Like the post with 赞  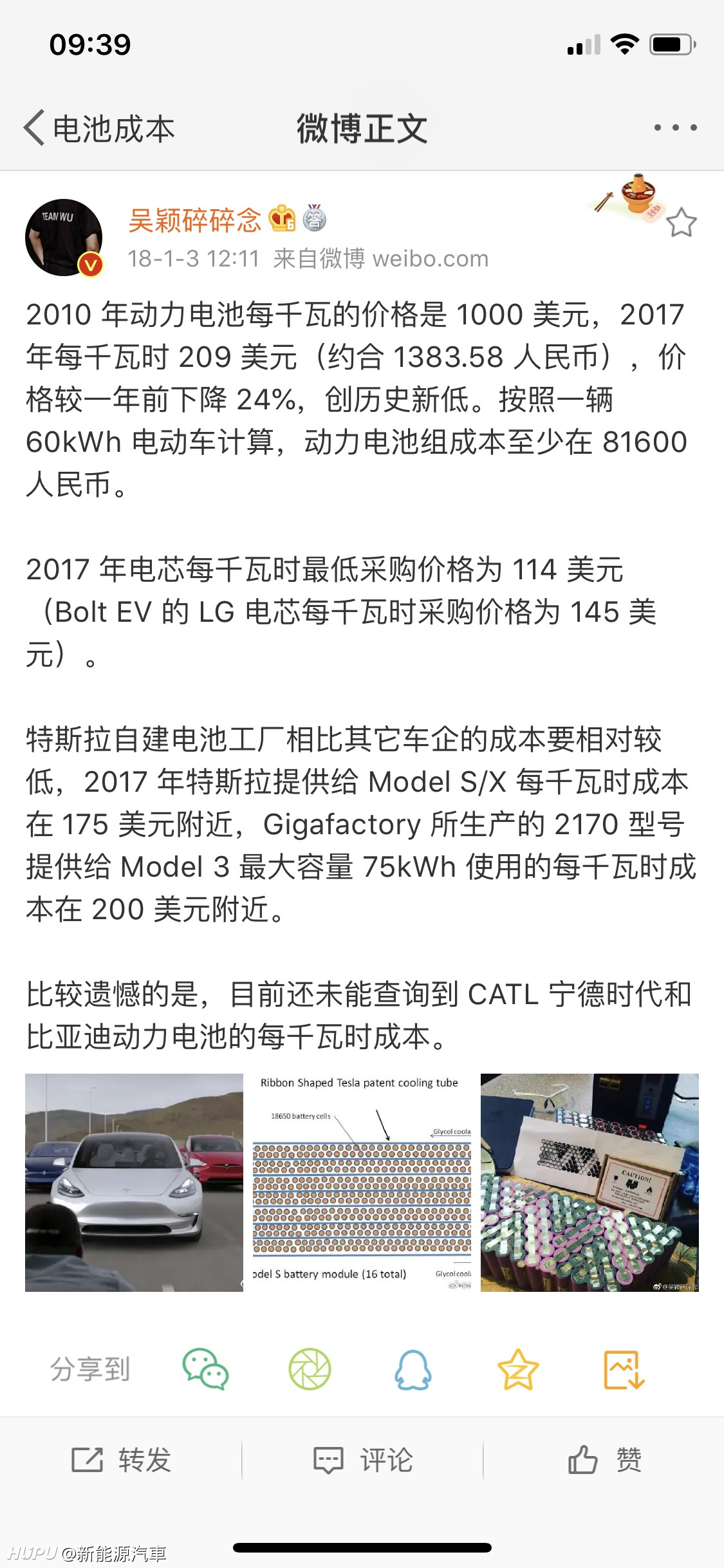[x=604, y=1460]
